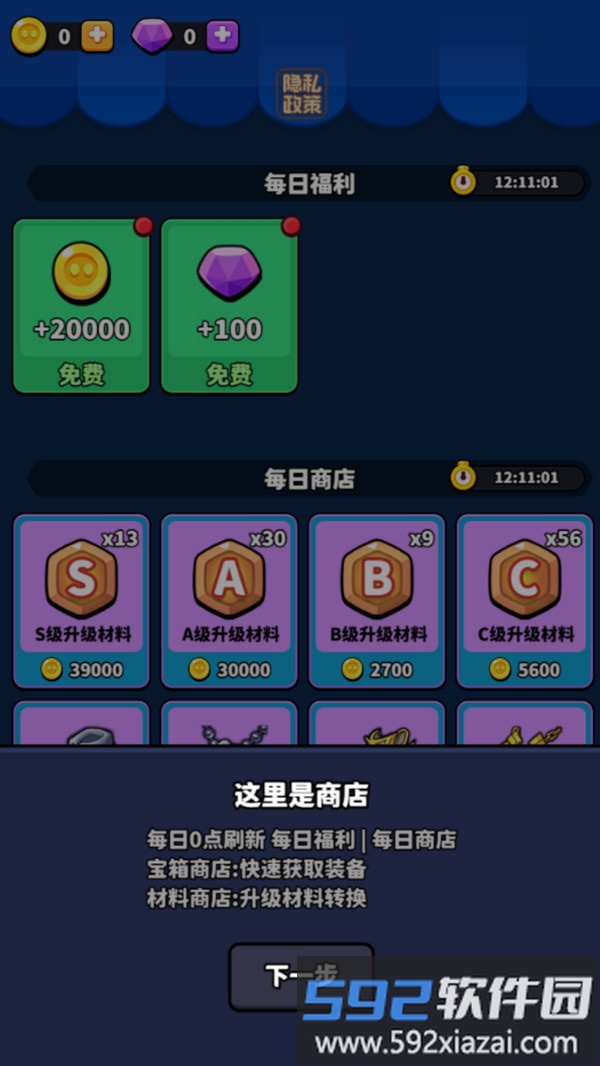Buy C级升级材料 for 5600 coins
Viewport: 600px width, 1066px height.
coord(525,601)
